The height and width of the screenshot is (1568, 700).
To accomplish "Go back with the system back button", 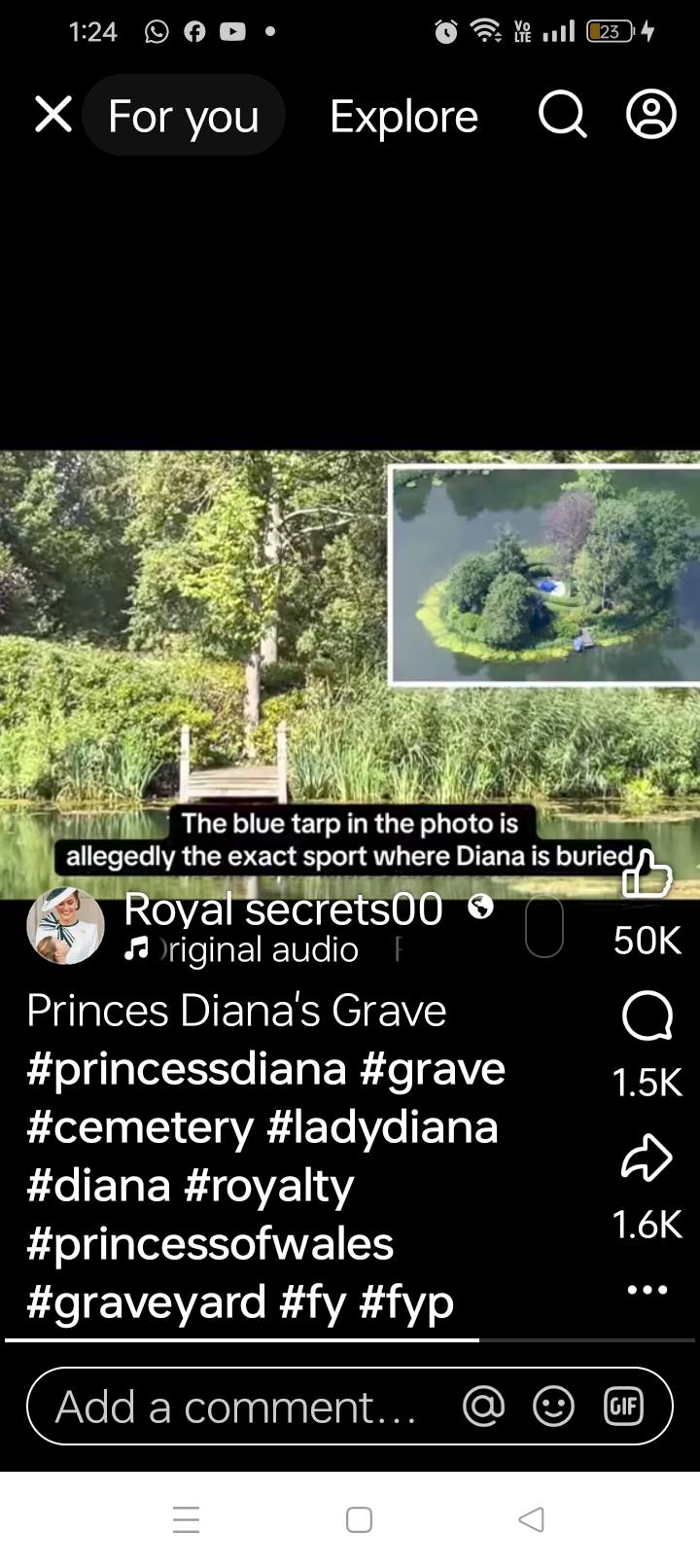I will click(531, 1519).
